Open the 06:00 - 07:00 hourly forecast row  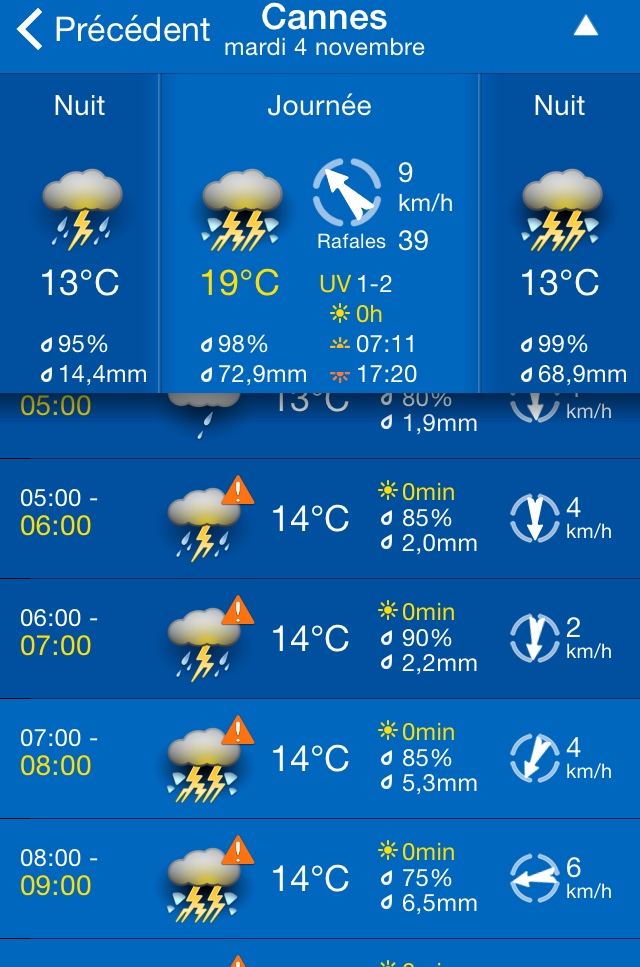click(x=320, y=638)
